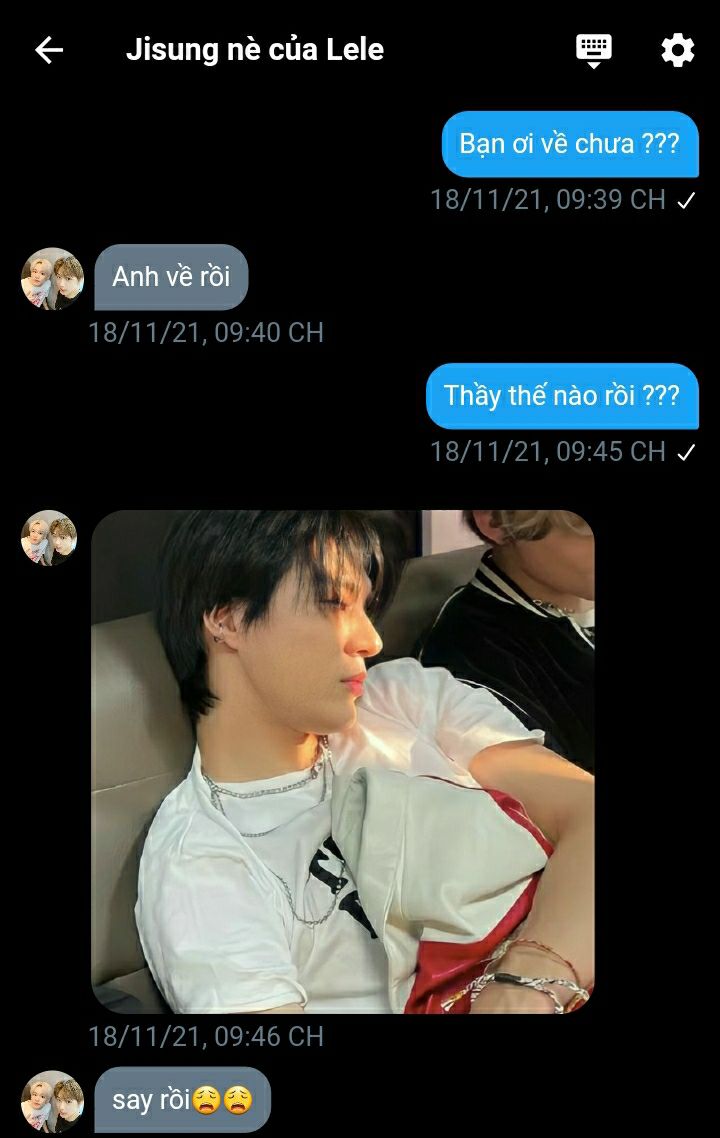Open the keyboard icon in the header
This screenshot has width=720, height=1138.
click(x=594, y=50)
